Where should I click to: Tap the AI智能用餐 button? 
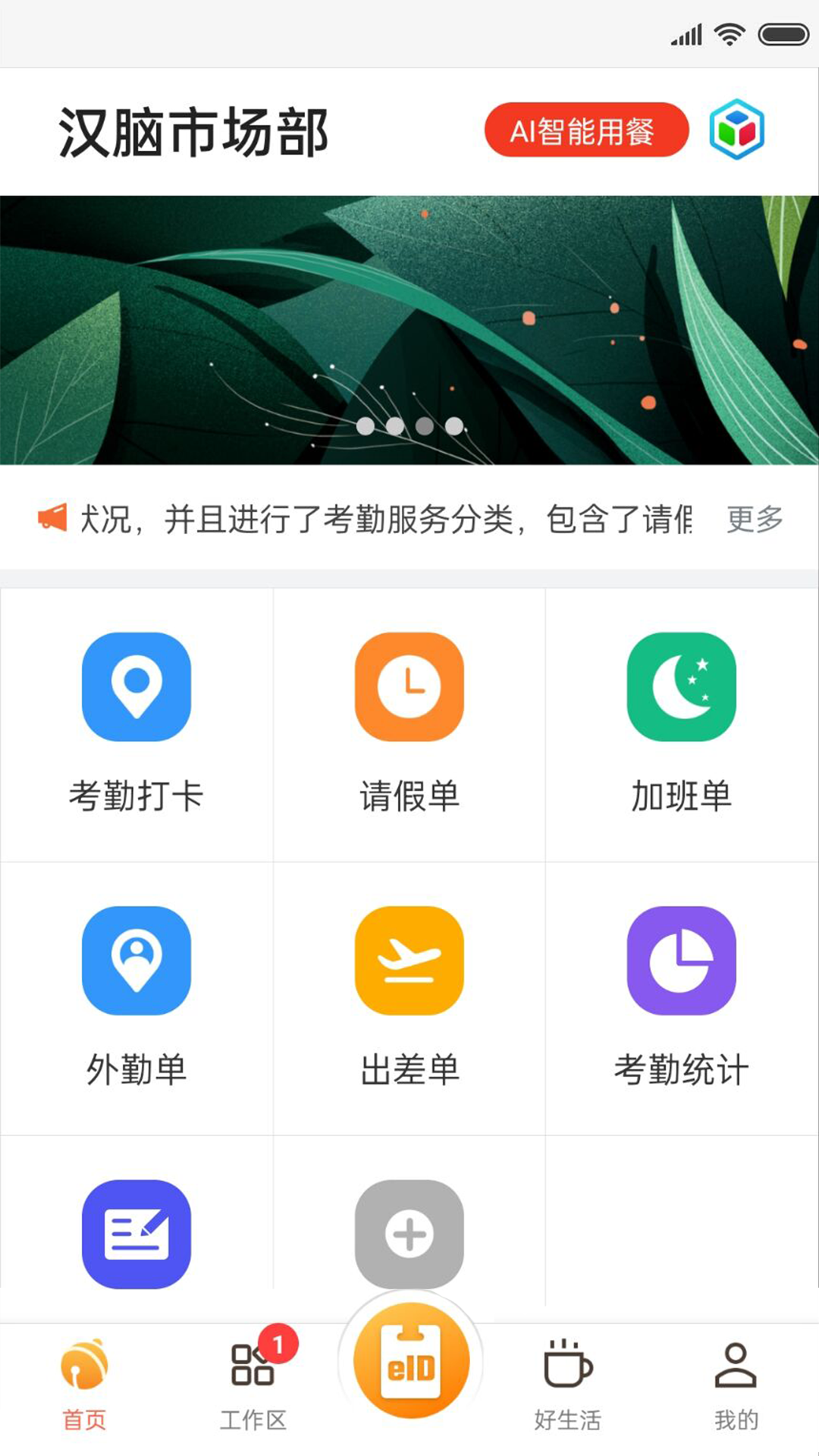coord(586,130)
